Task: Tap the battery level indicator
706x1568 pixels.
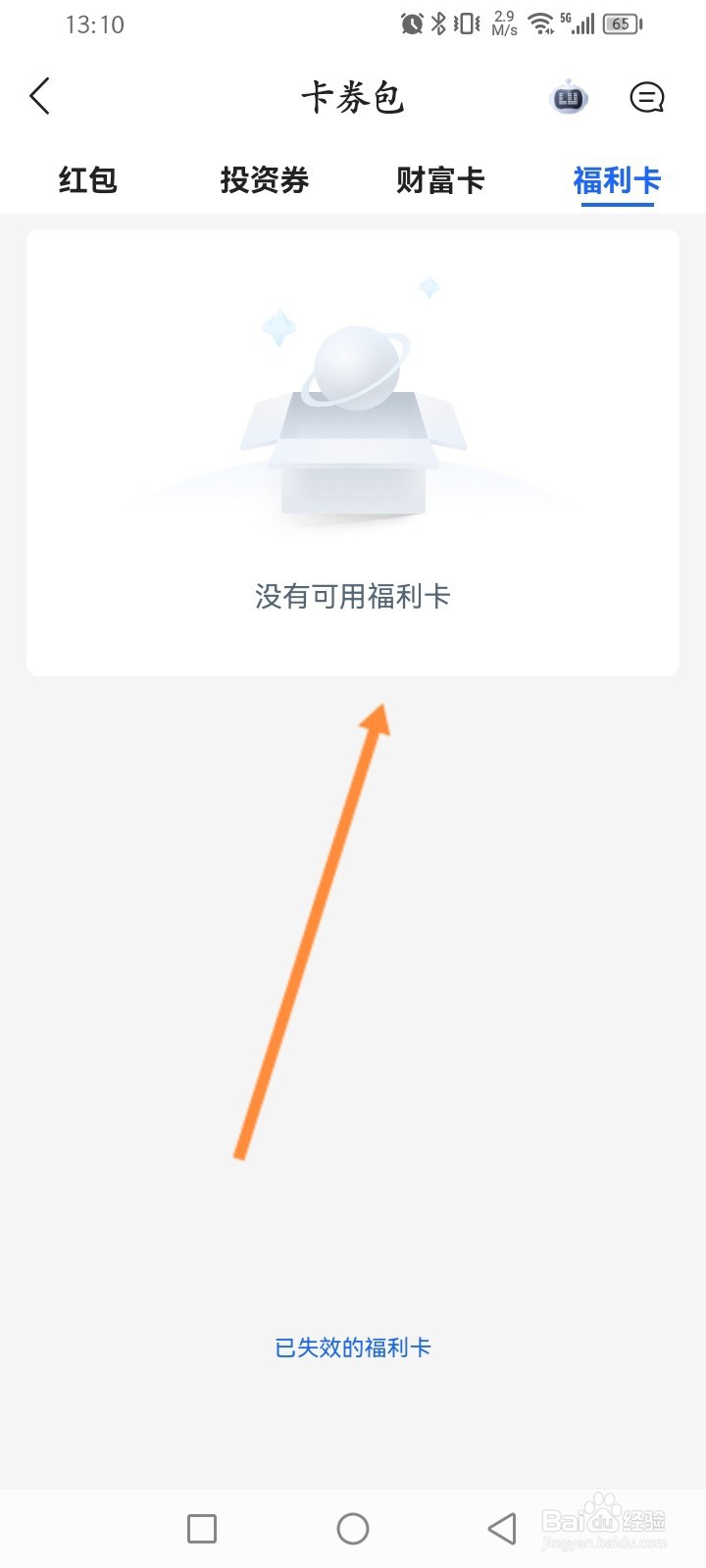Action: coord(622,23)
